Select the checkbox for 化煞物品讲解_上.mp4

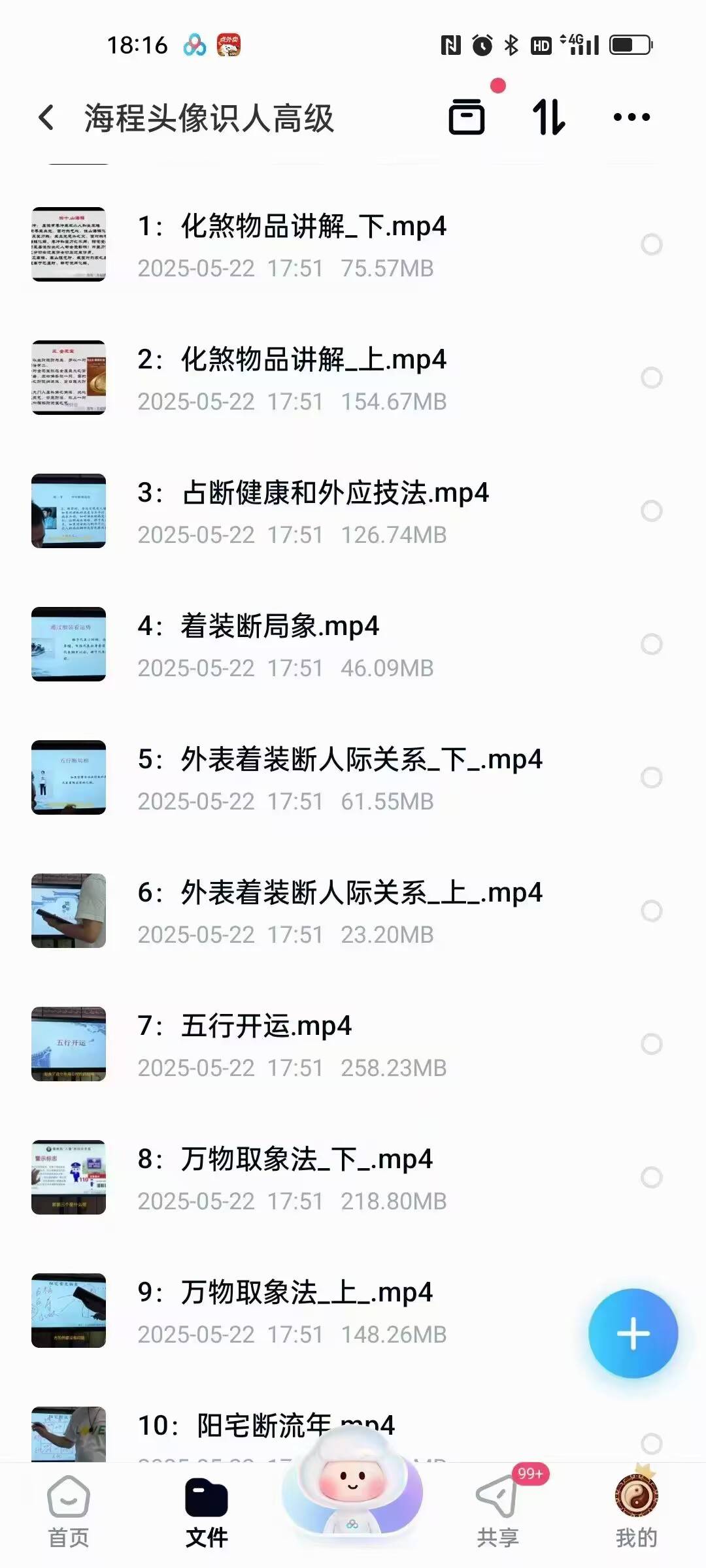point(651,378)
